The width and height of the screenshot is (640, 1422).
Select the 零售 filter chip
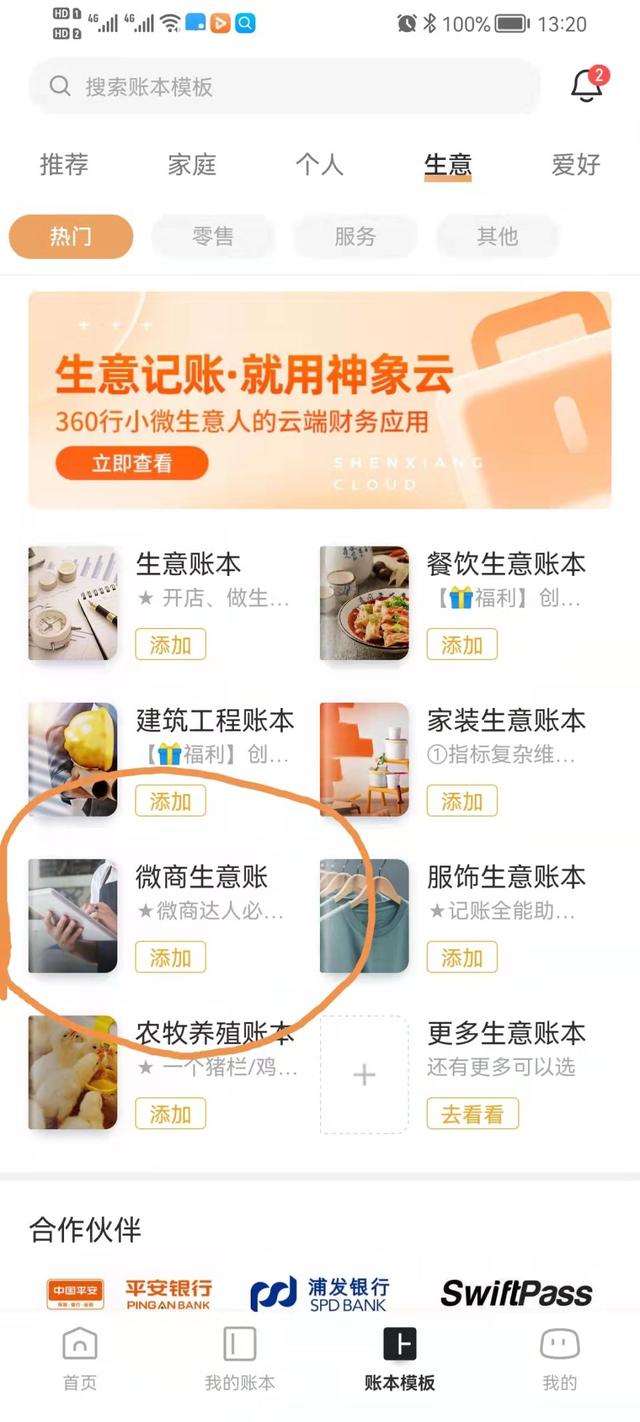[x=213, y=237]
